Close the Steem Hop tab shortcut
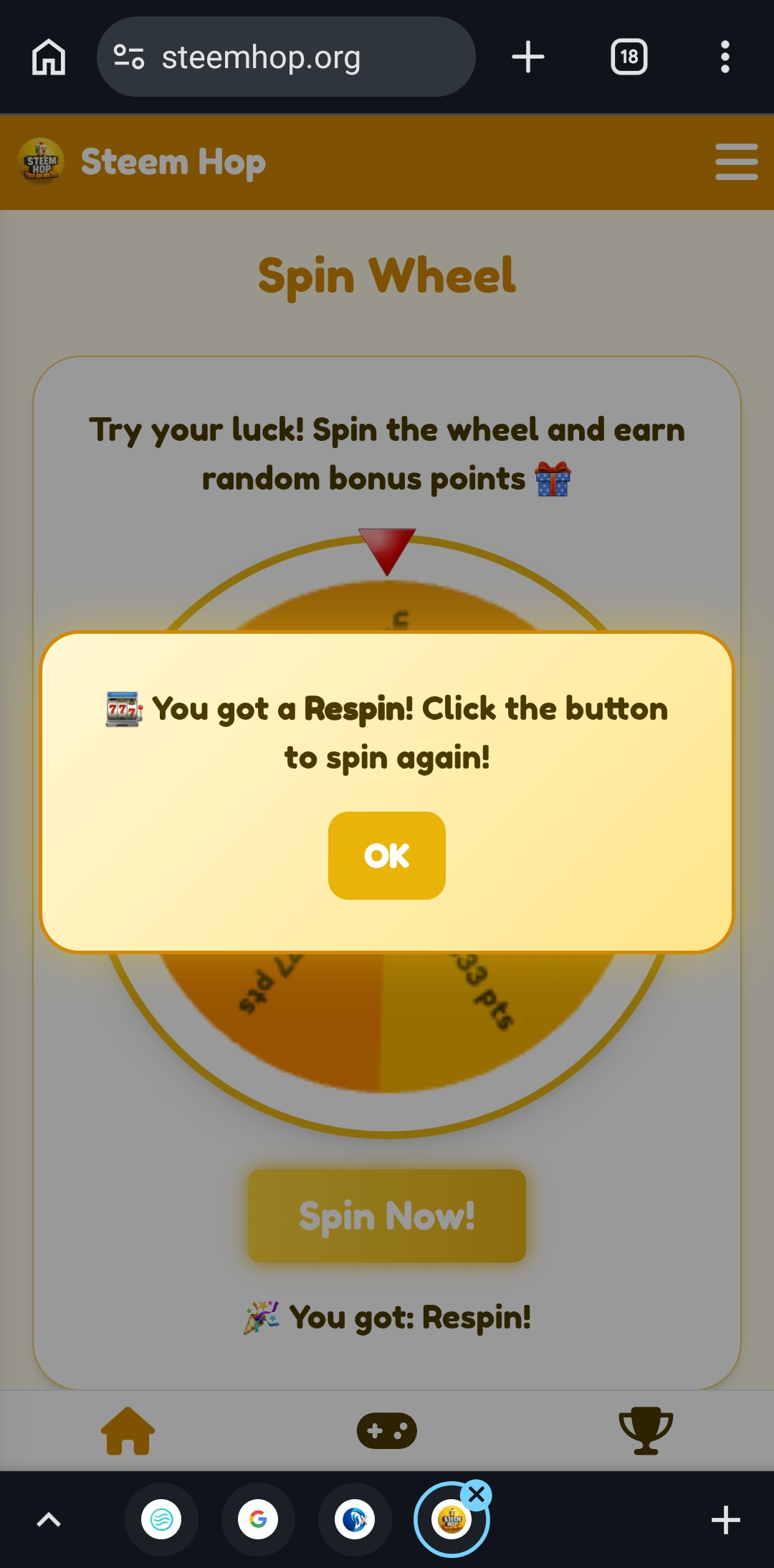This screenshot has width=774, height=1568. tap(477, 1495)
